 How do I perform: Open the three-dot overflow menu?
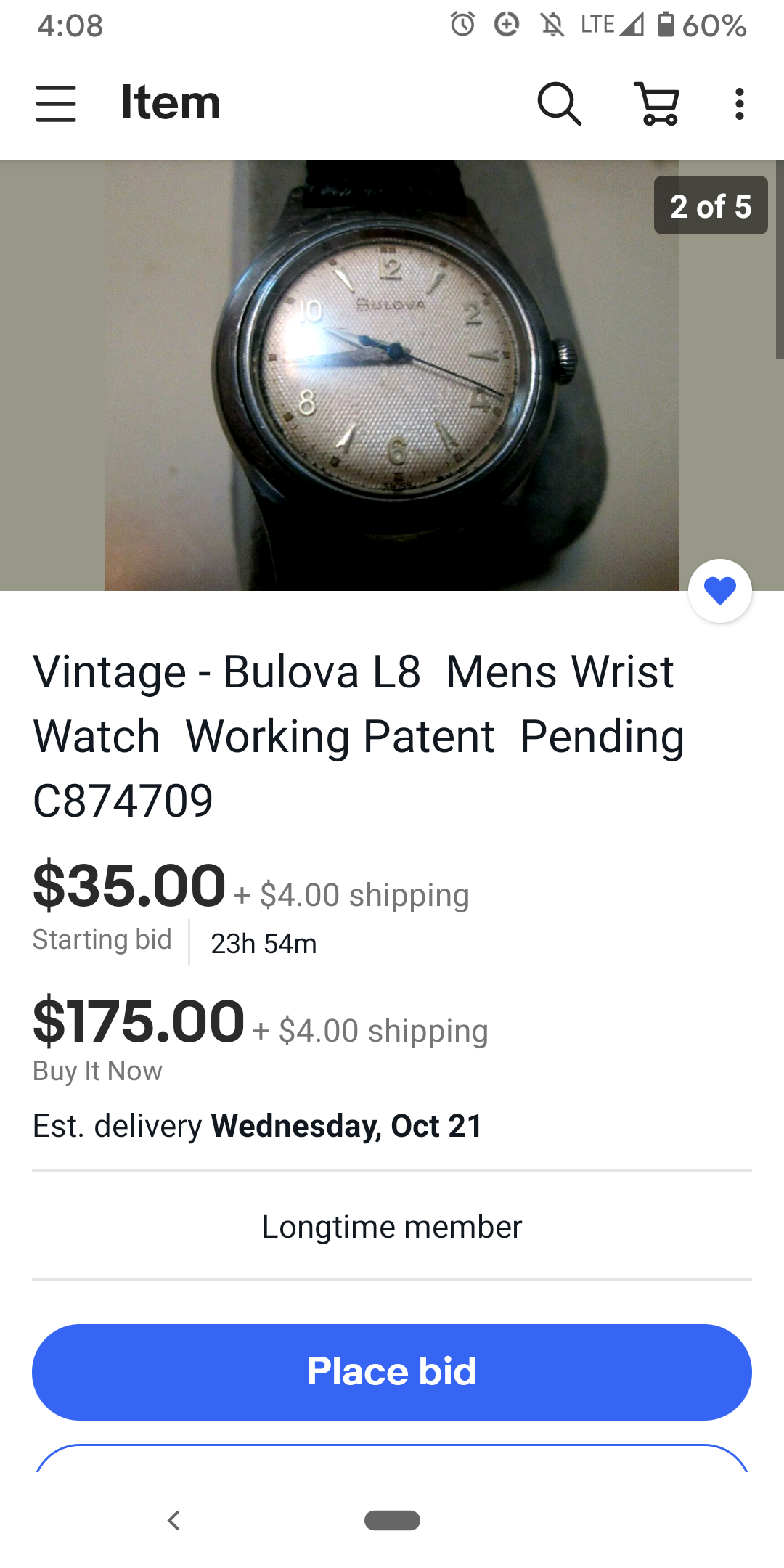[x=739, y=104]
